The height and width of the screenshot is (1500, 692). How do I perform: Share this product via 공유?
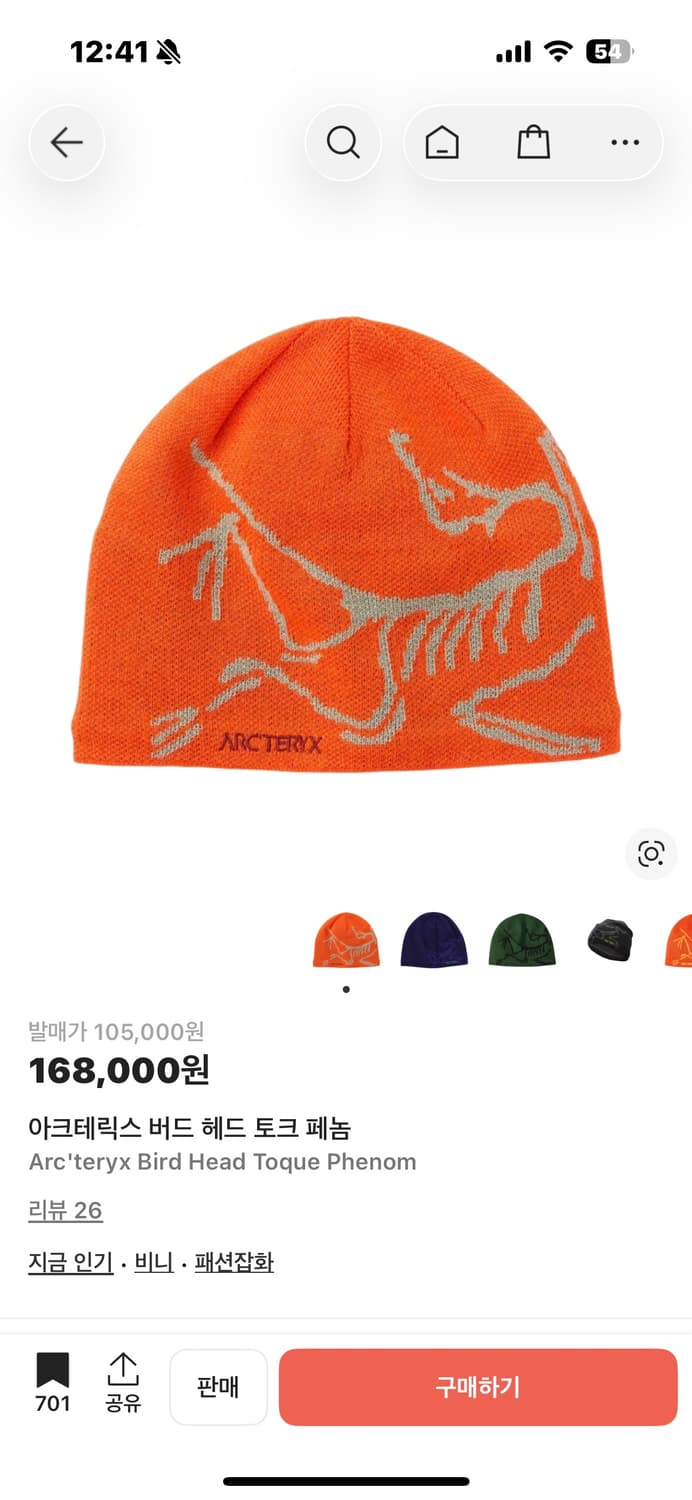tap(123, 1383)
